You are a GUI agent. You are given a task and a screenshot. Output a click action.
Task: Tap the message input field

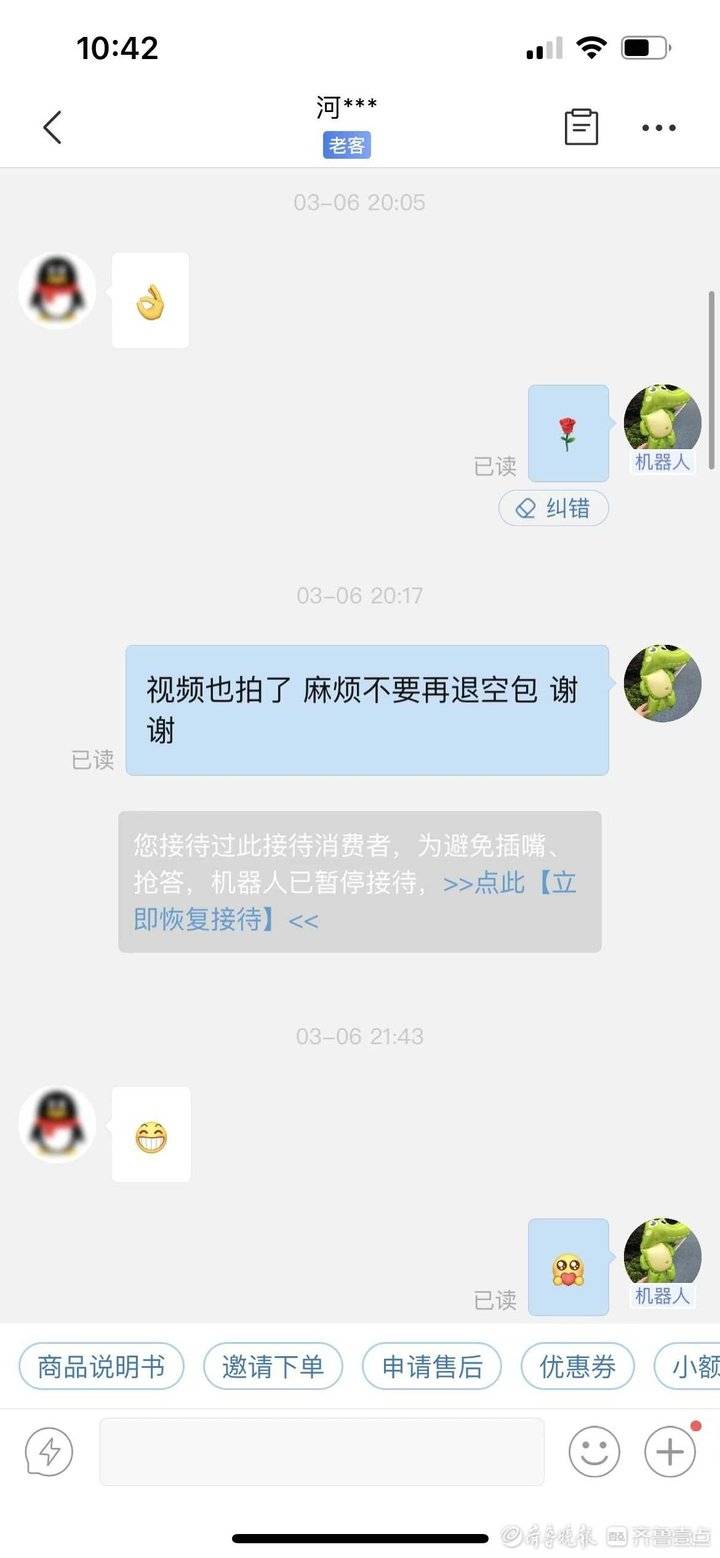click(x=320, y=1452)
